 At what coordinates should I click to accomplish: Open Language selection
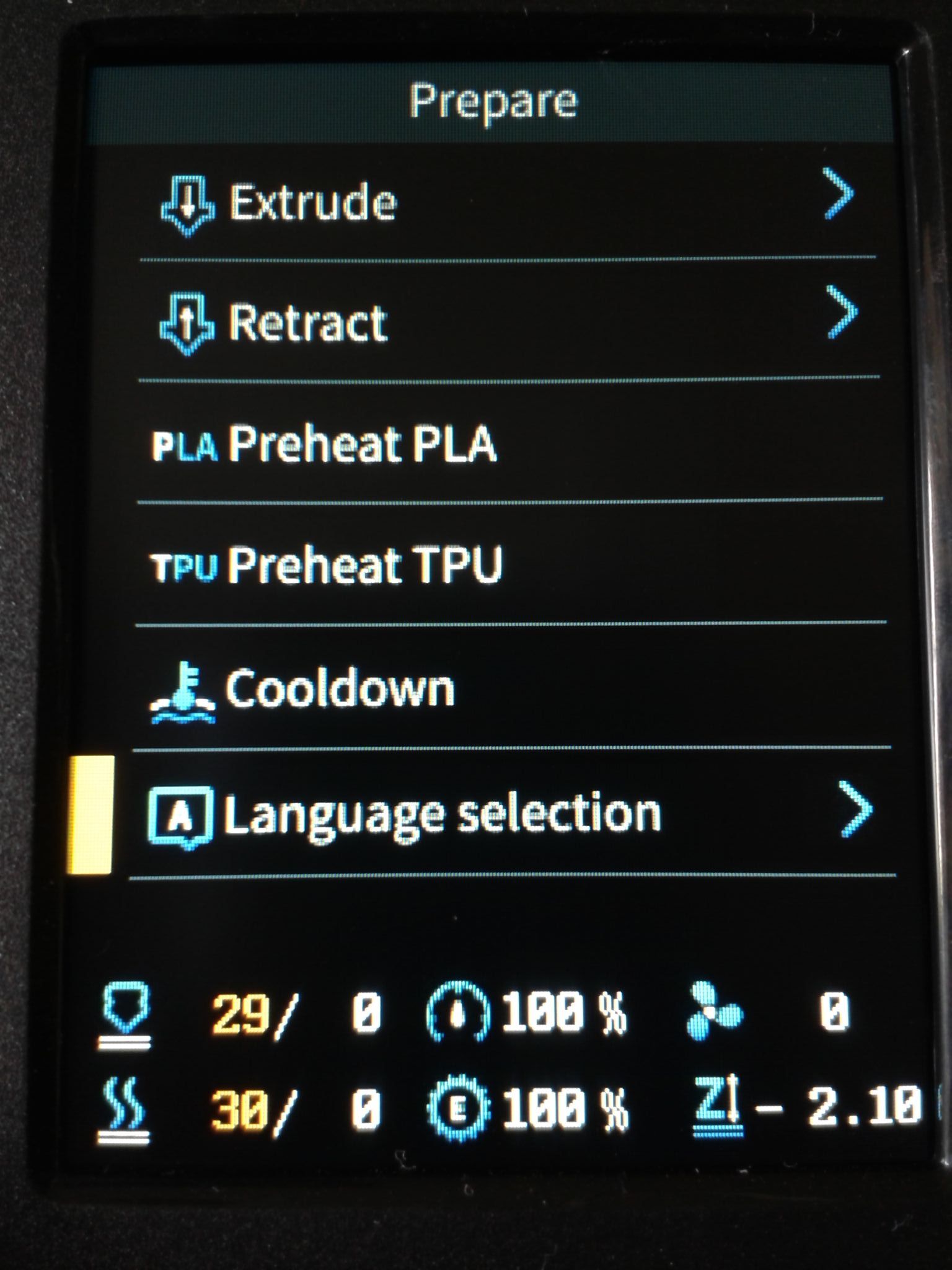pyautogui.click(x=441, y=814)
